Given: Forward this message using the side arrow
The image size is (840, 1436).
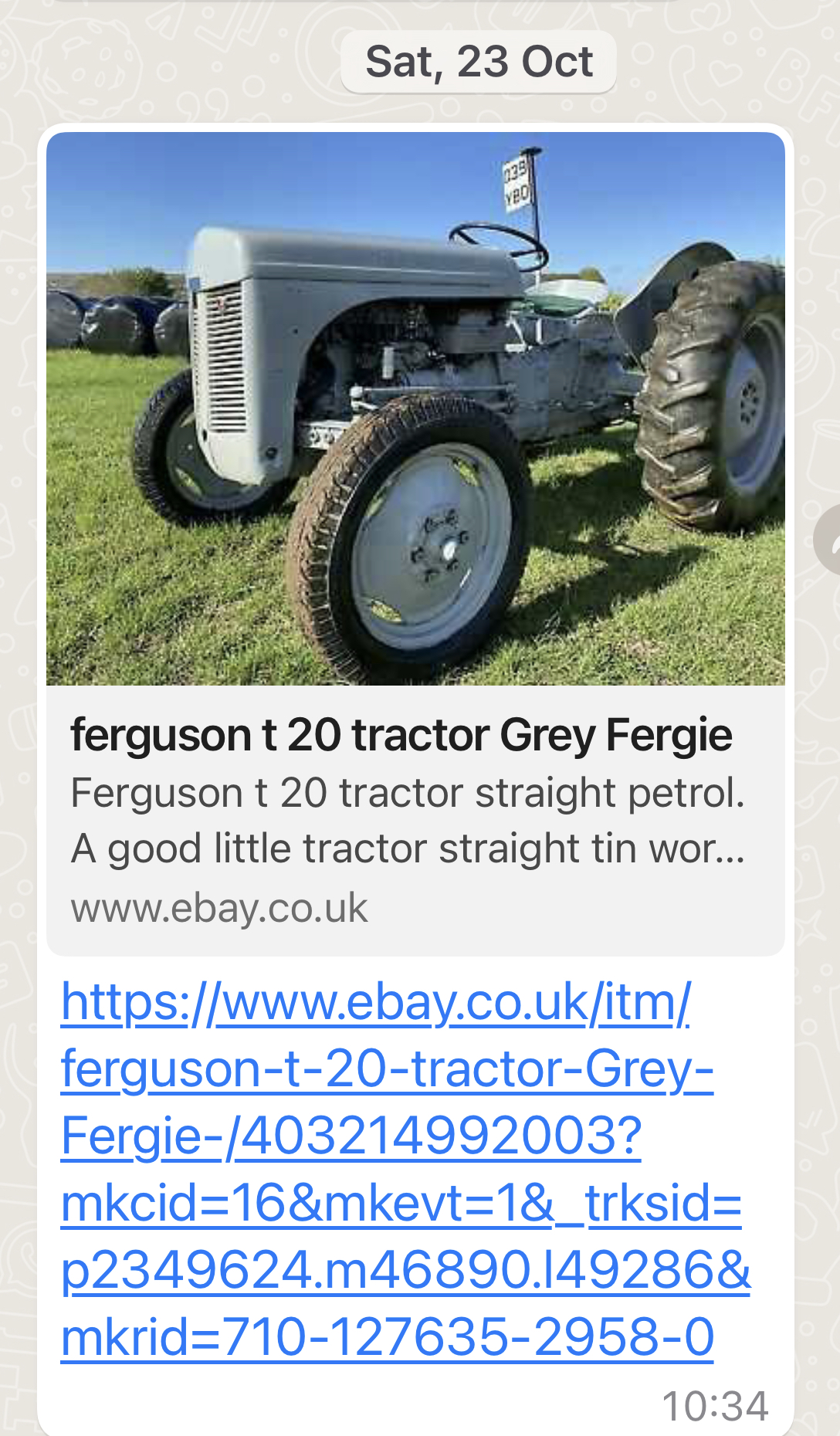Looking at the screenshot, I should click(x=829, y=540).
